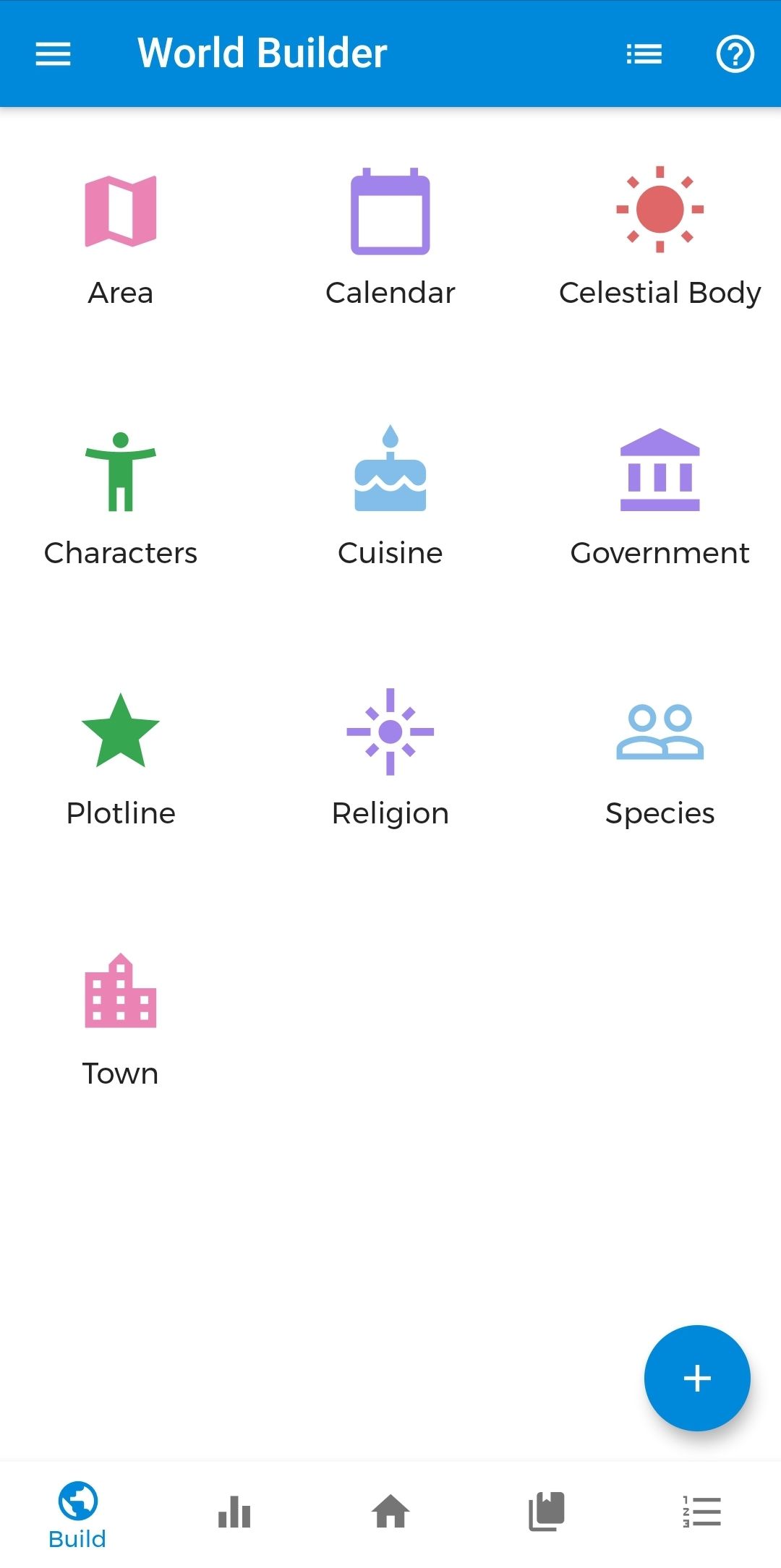This screenshot has height=1568, width=781.
Task: Open the Area category
Action: [x=121, y=239]
